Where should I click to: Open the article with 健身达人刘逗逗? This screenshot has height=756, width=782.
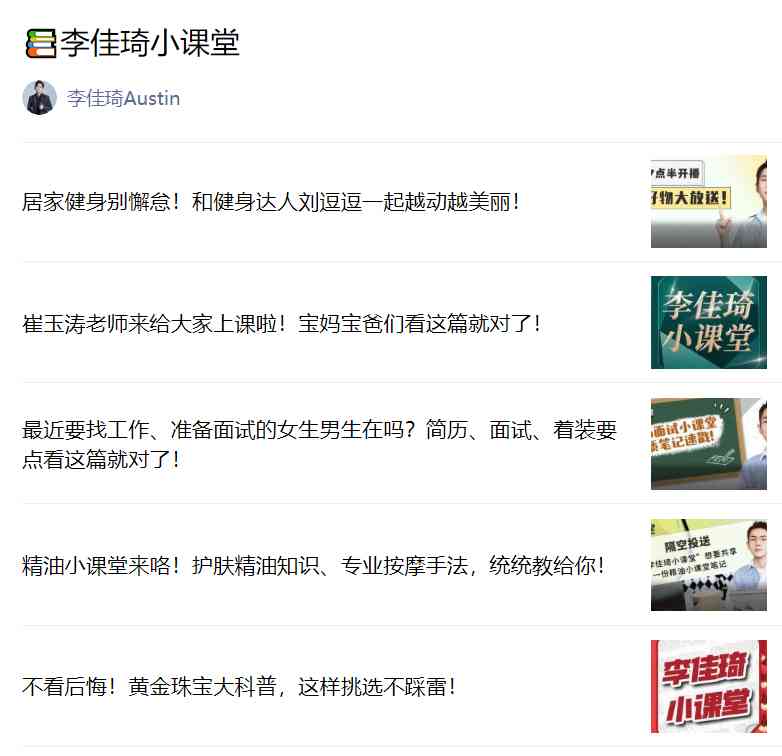pos(271,202)
